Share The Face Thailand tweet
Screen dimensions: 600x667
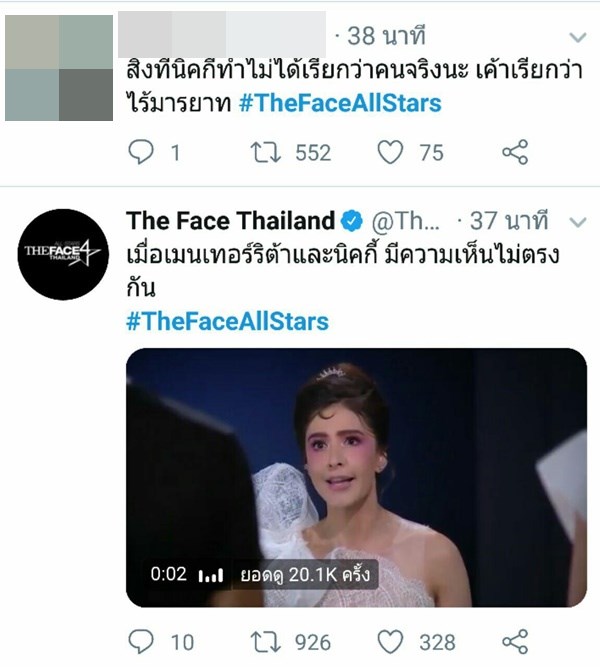[x=514, y=641]
